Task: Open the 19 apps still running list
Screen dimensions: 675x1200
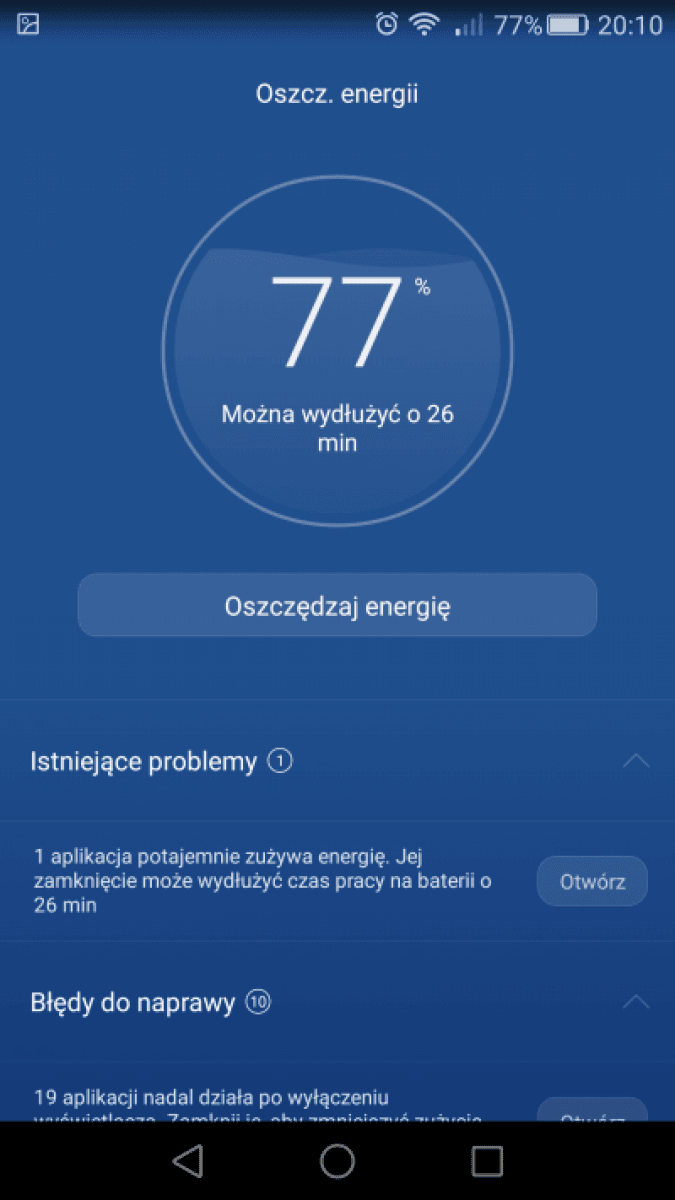Action: tap(592, 1109)
